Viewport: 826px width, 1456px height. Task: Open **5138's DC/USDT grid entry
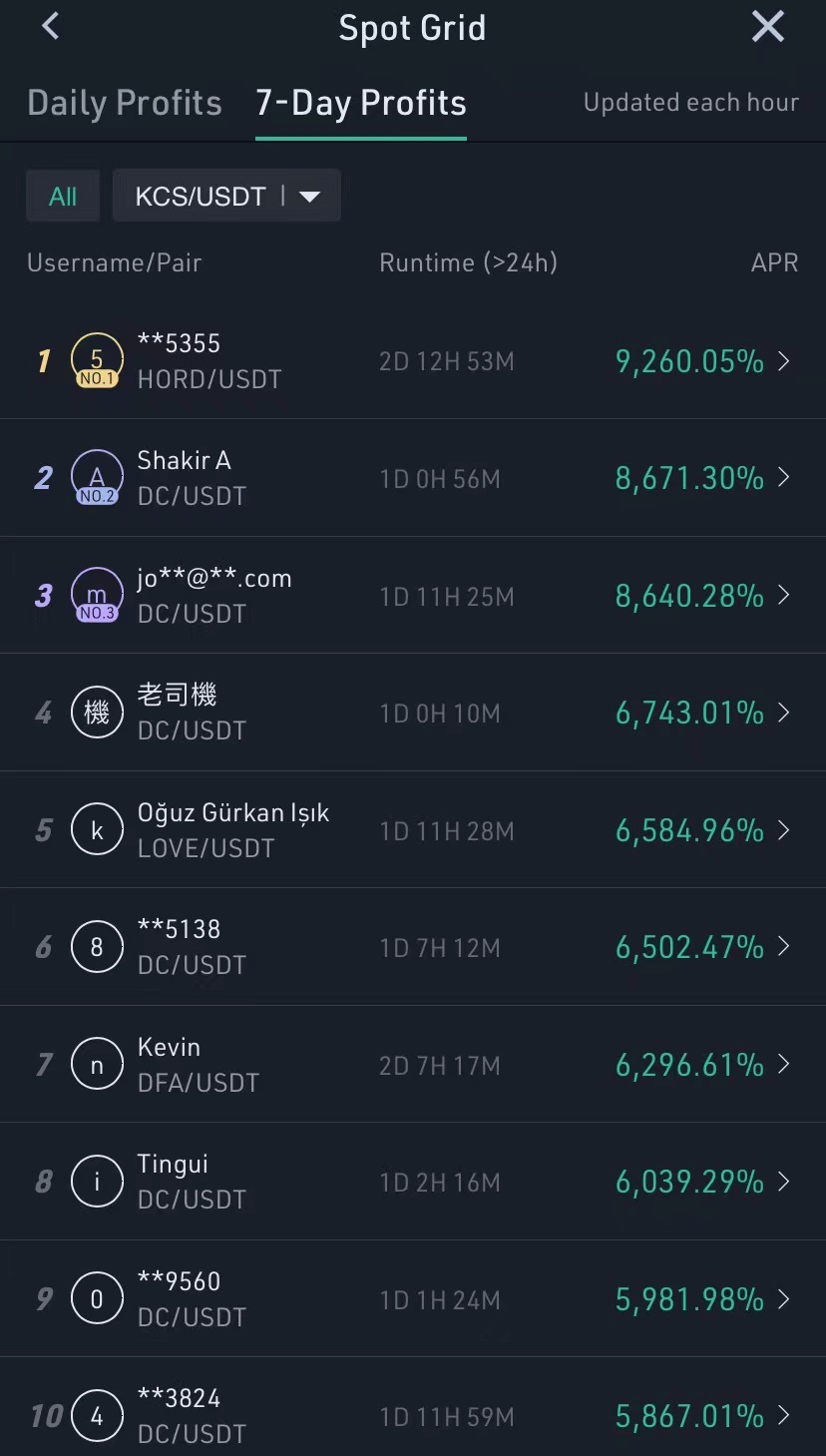pyautogui.click(x=413, y=947)
